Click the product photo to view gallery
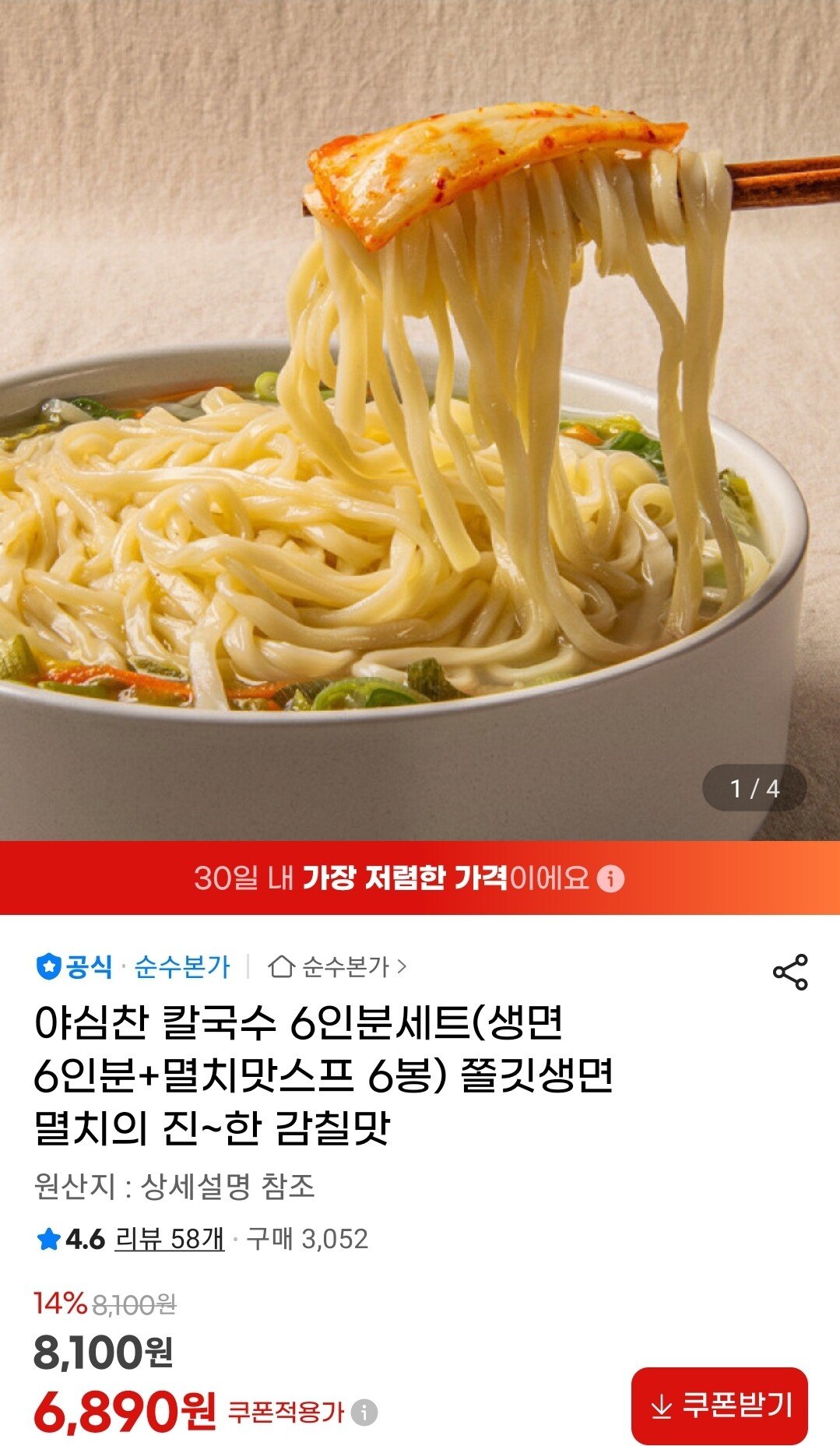Image resolution: width=840 pixels, height=1446 pixels. (x=420, y=420)
